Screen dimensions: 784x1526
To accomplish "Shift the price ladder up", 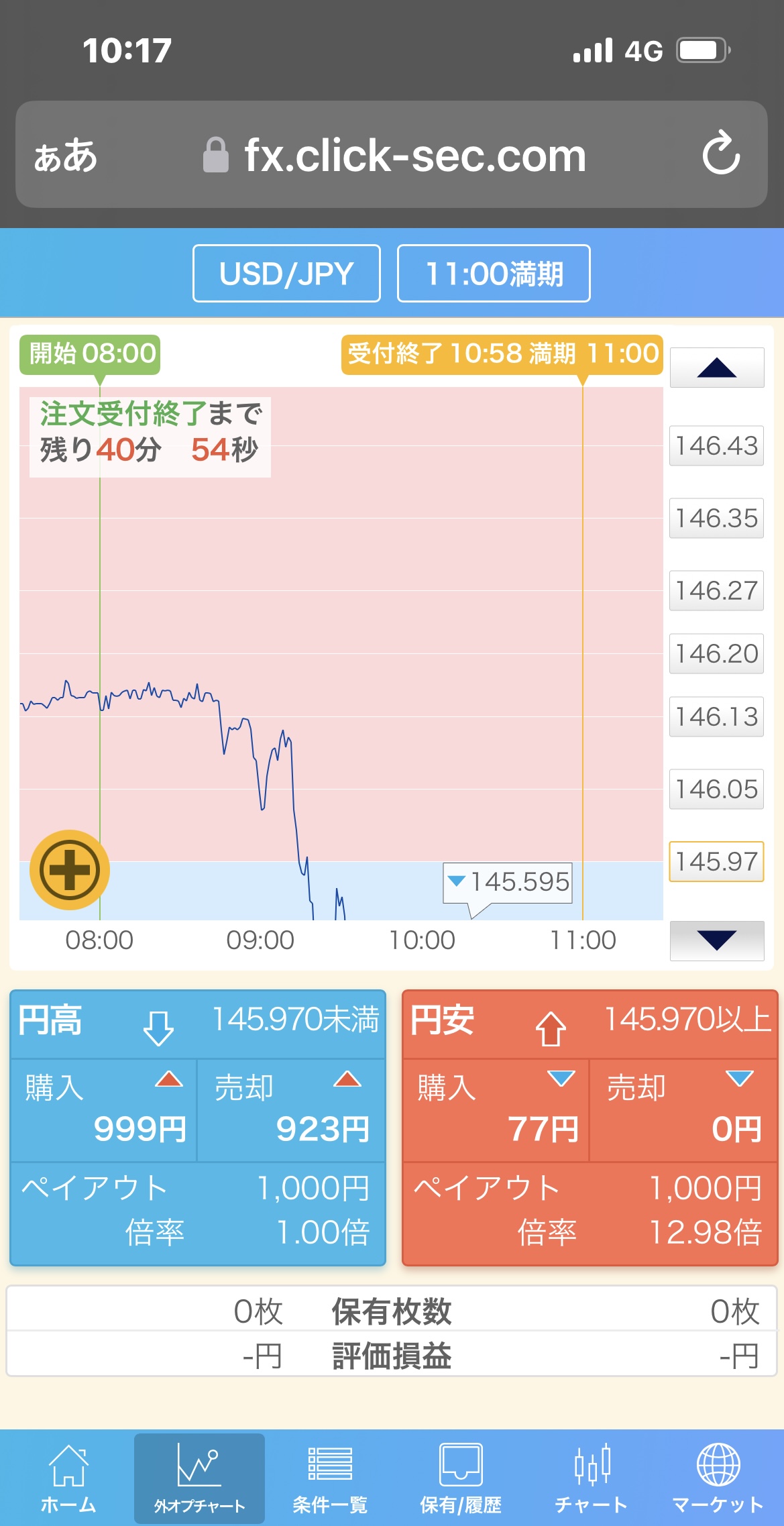I will 716,368.
